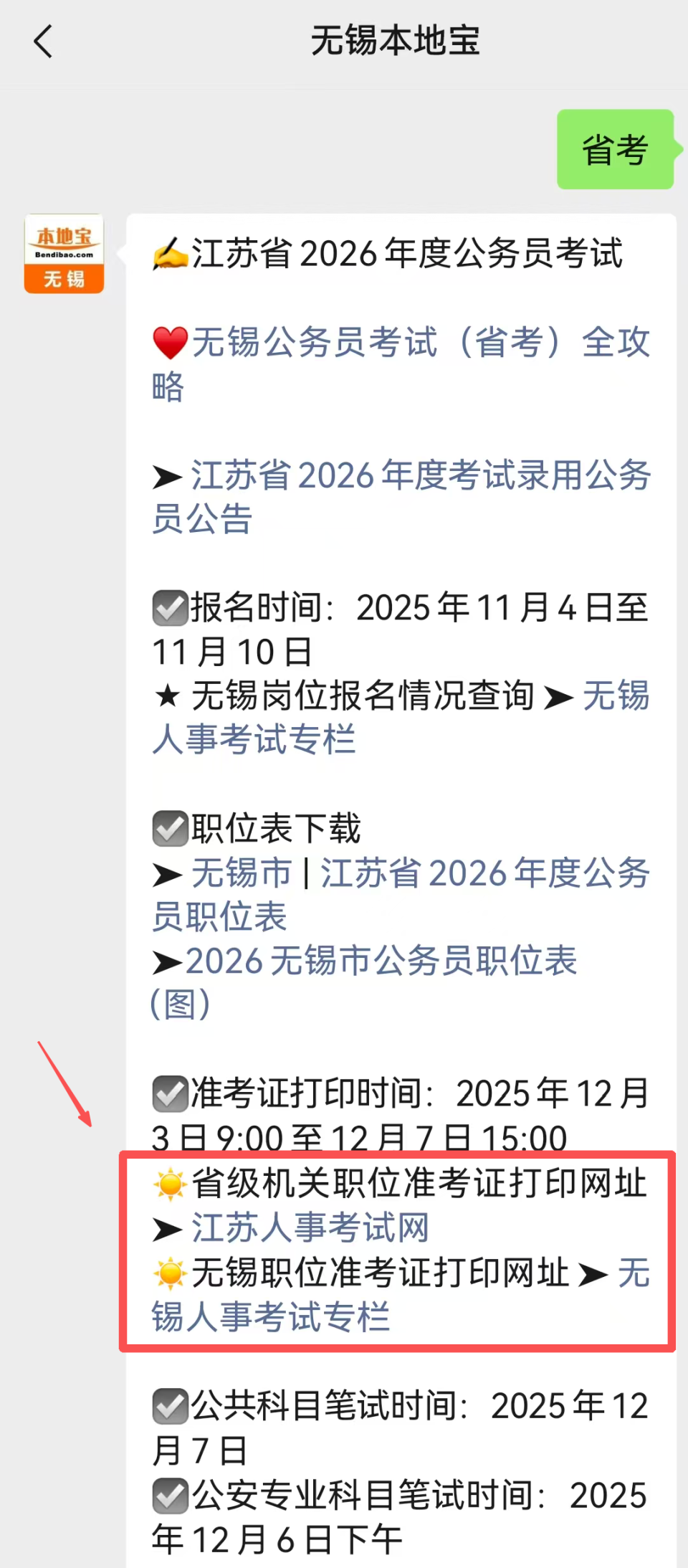Click the sun icon before 省级机关职位准考证打印网址
688x1568 pixels.
pyautogui.click(x=168, y=1183)
